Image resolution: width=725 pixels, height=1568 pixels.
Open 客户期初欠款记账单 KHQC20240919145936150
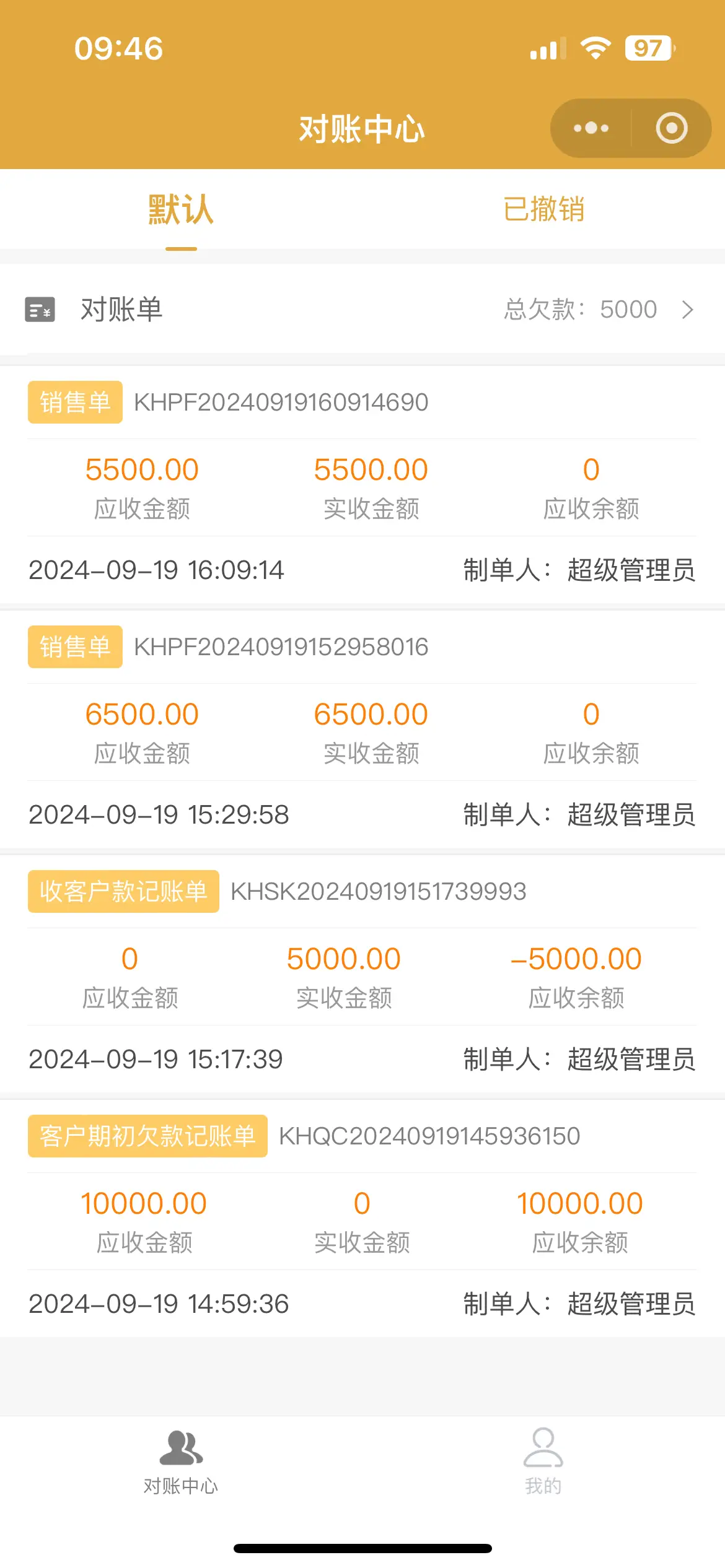click(362, 1218)
